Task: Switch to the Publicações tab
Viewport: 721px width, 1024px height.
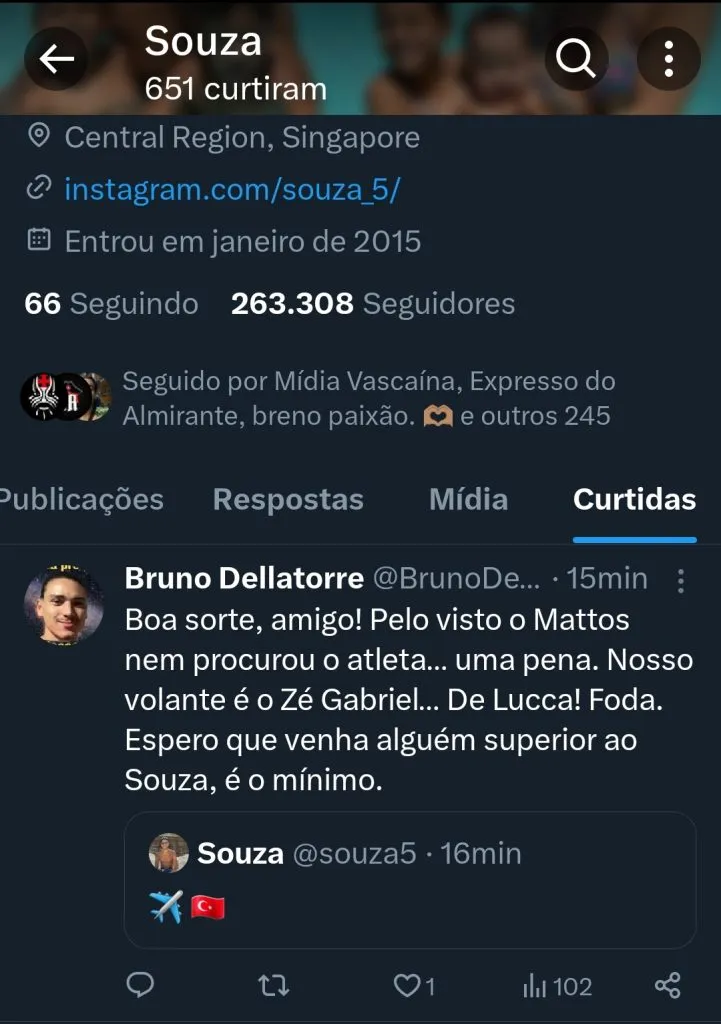Action: click(80, 500)
